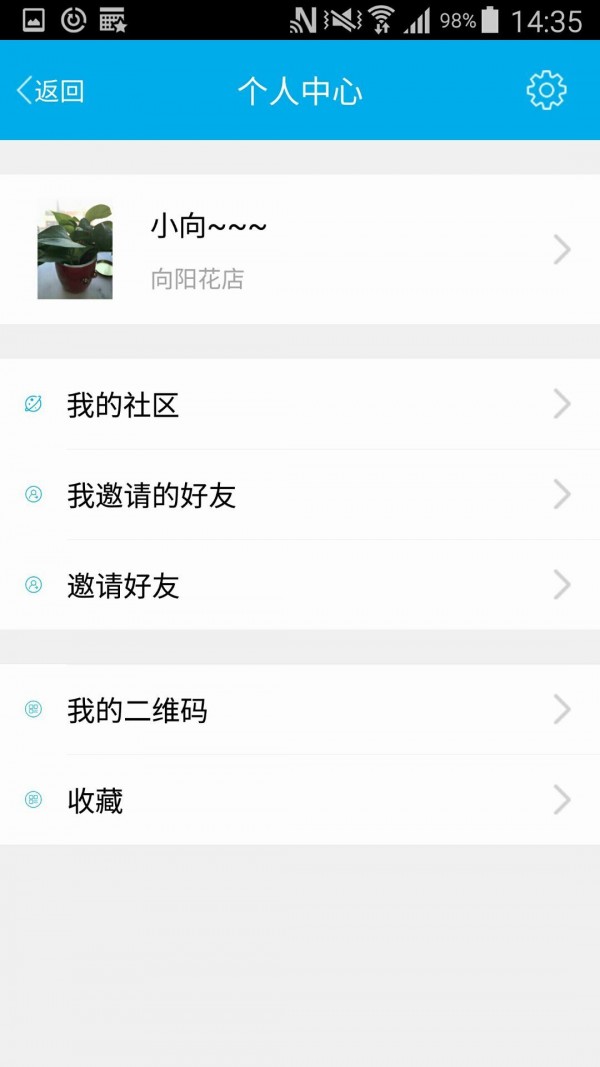The width and height of the screenshot is (600, 1067).
Task: Open the 小向~~~ profile row
Action: point(300,250)
